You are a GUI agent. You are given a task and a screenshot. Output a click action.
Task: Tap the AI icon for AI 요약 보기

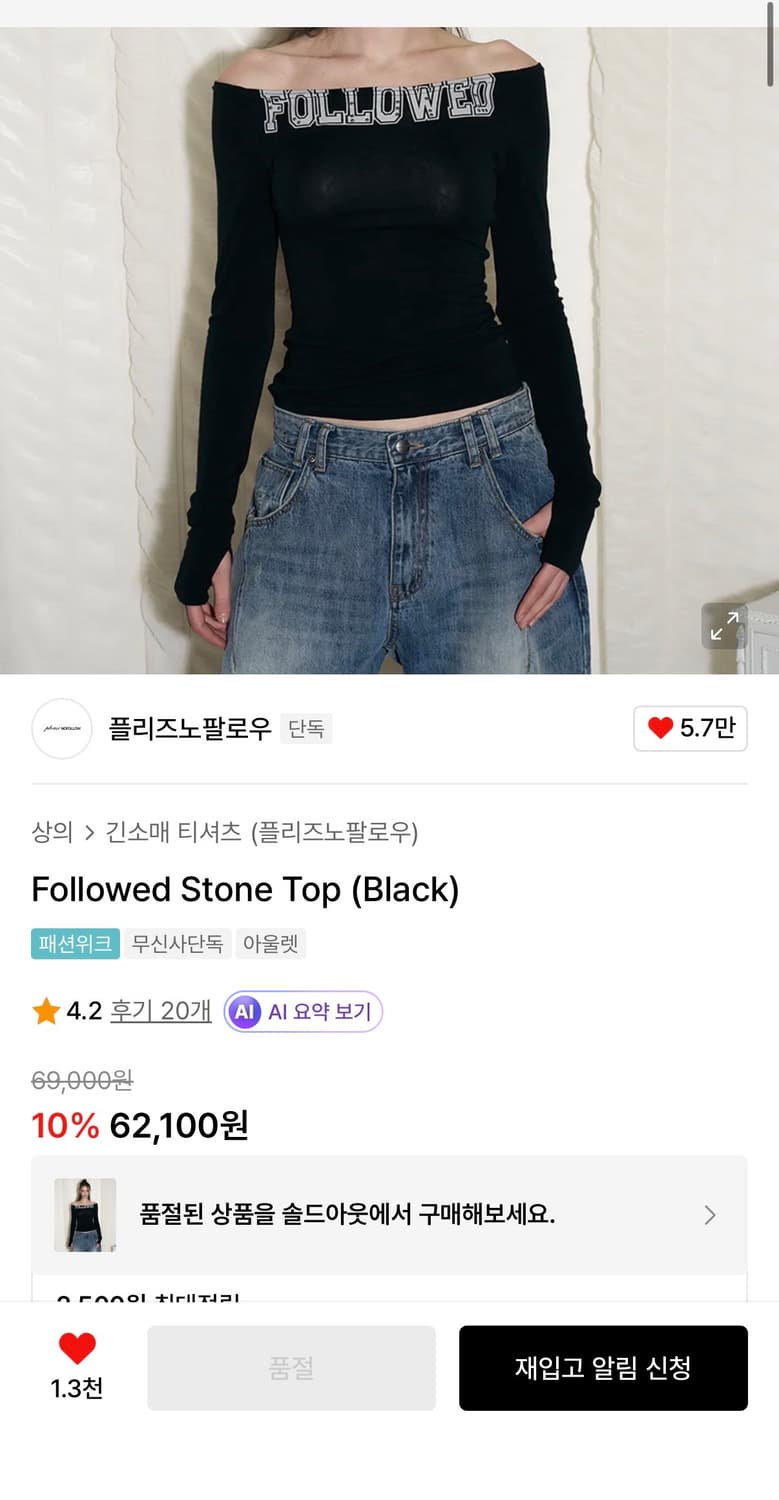(241, 1011)
